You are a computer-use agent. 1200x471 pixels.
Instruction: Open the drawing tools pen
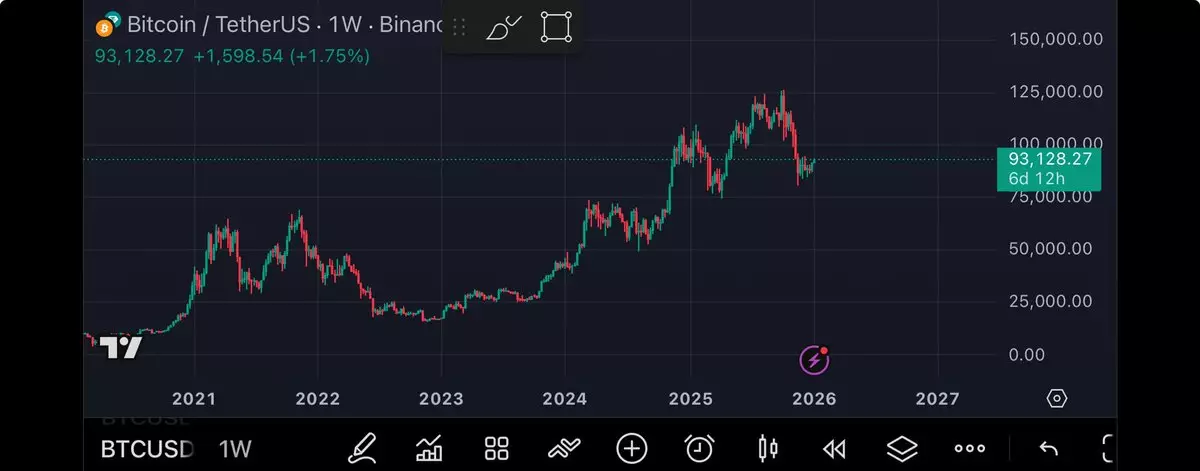(362, 448)
